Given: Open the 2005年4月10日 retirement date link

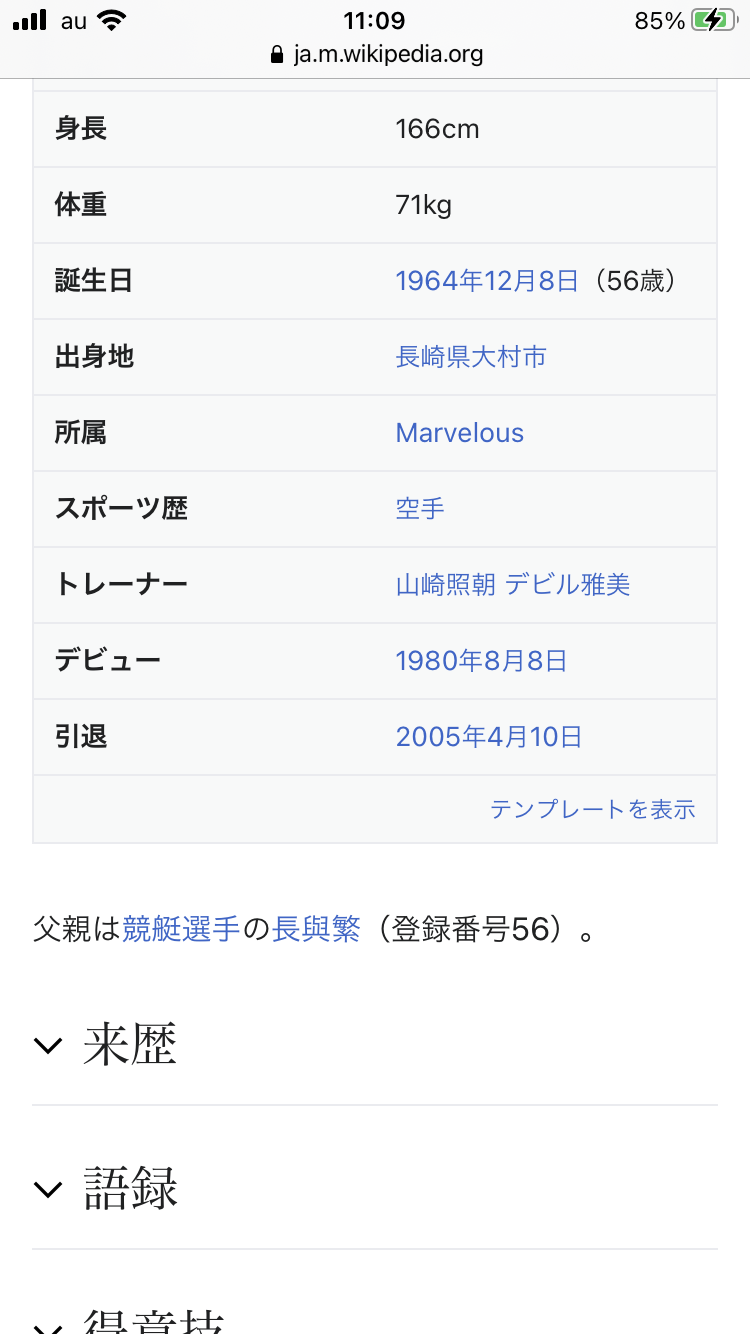Looking at the screenshot, I should click(x=489, y=737).
